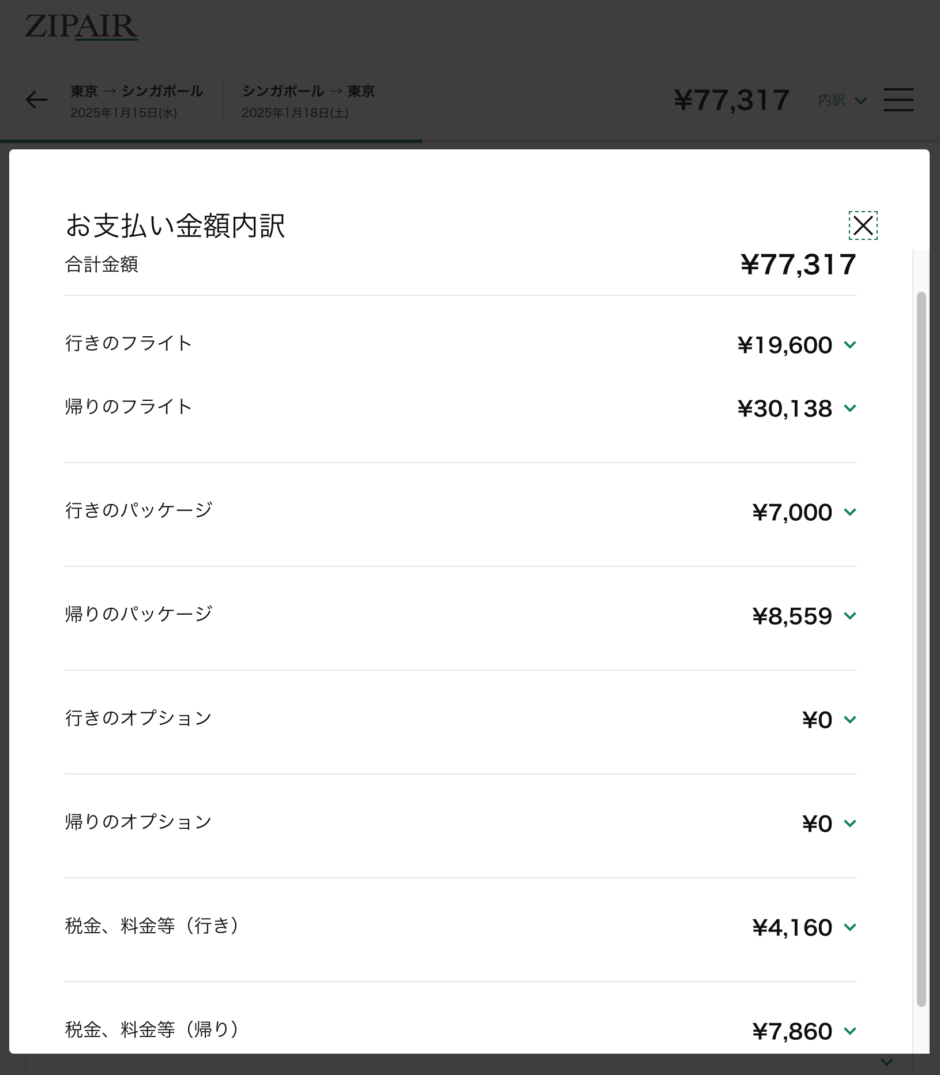Expand the 帰りのフライト fare details

pyautogui.click(x=850, y=408)
